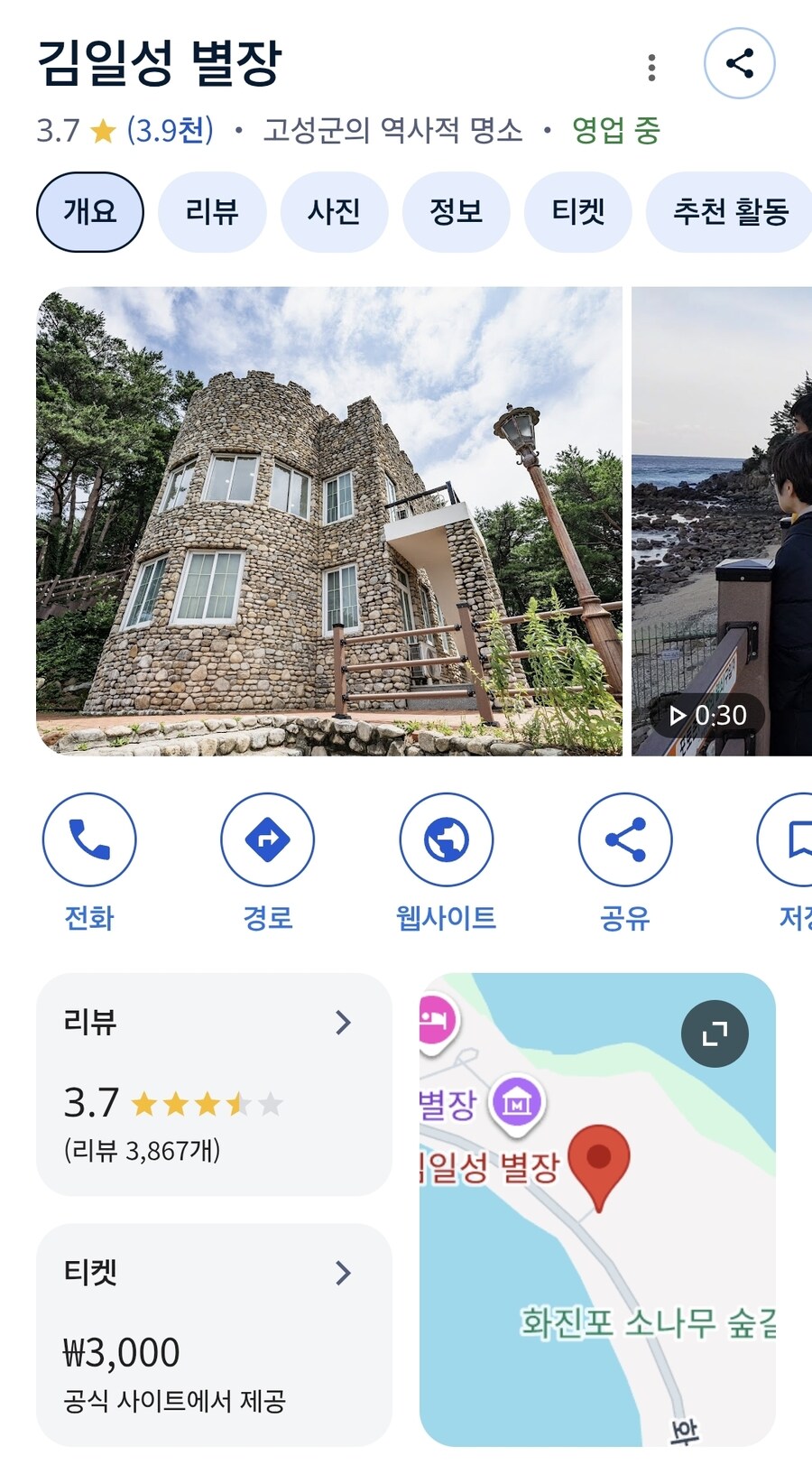Viewport: 812px width, 1474px height.
Task: Play the 0:30 video preview
Action: [x=710, y=716]
